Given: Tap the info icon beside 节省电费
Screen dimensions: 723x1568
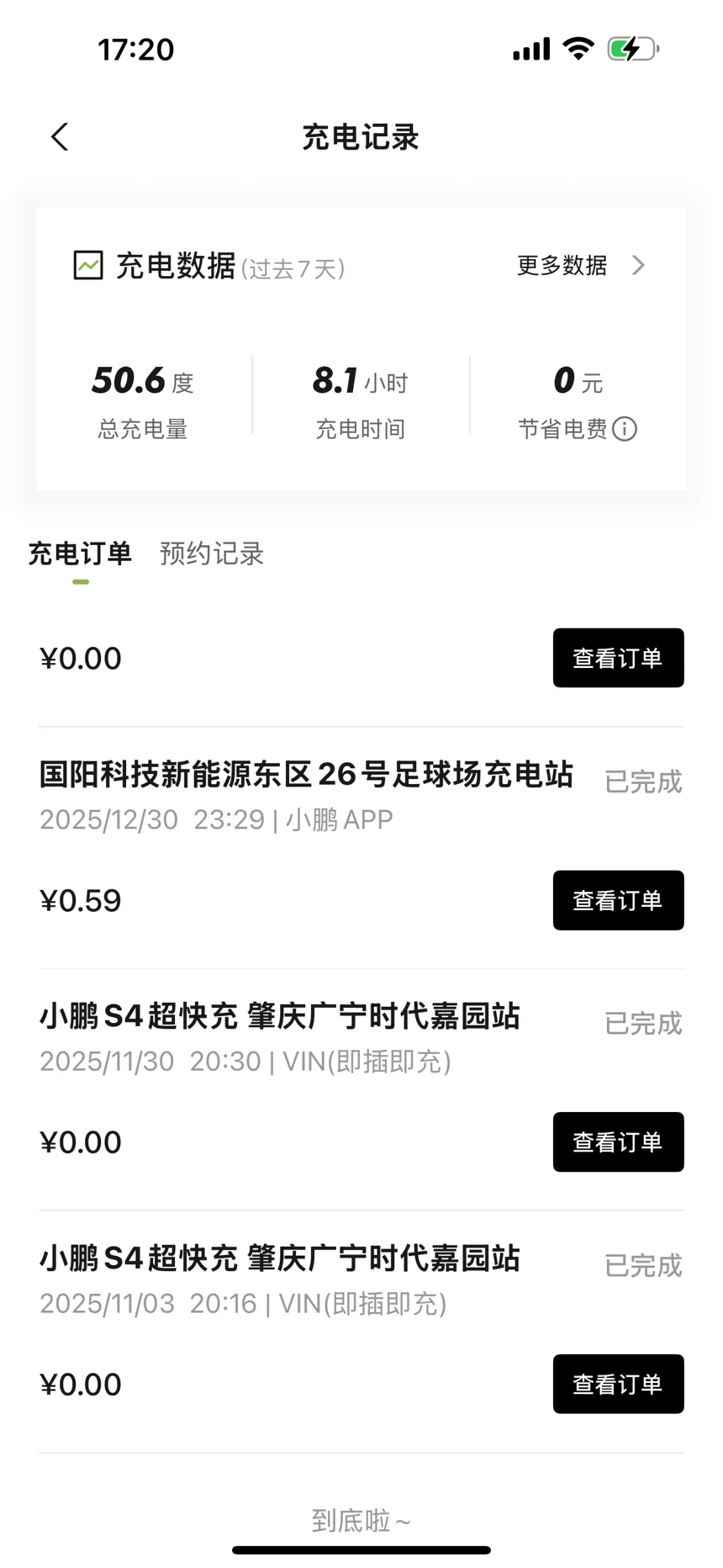Looking at the screenshot, I should [625, 429].
